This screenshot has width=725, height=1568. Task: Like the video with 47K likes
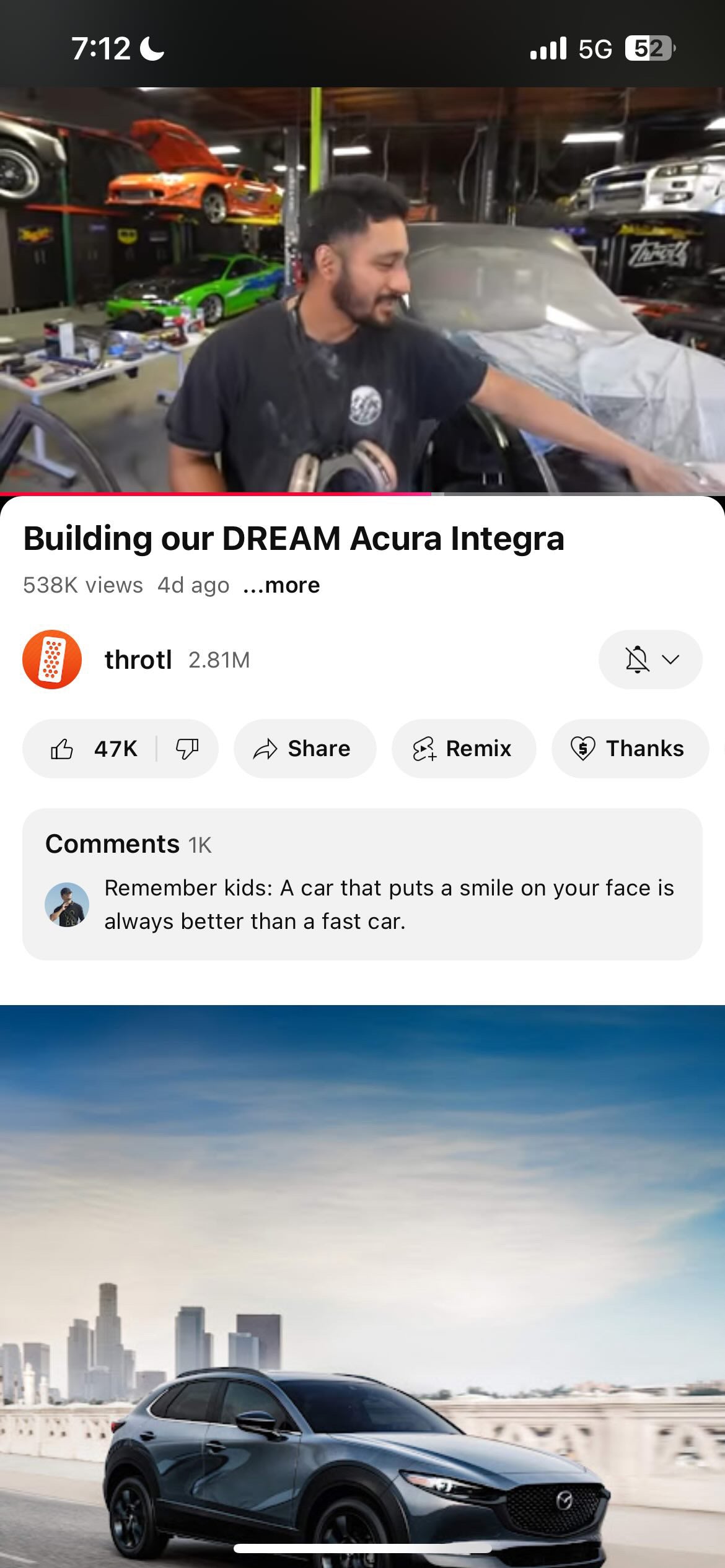pos(93,749)
